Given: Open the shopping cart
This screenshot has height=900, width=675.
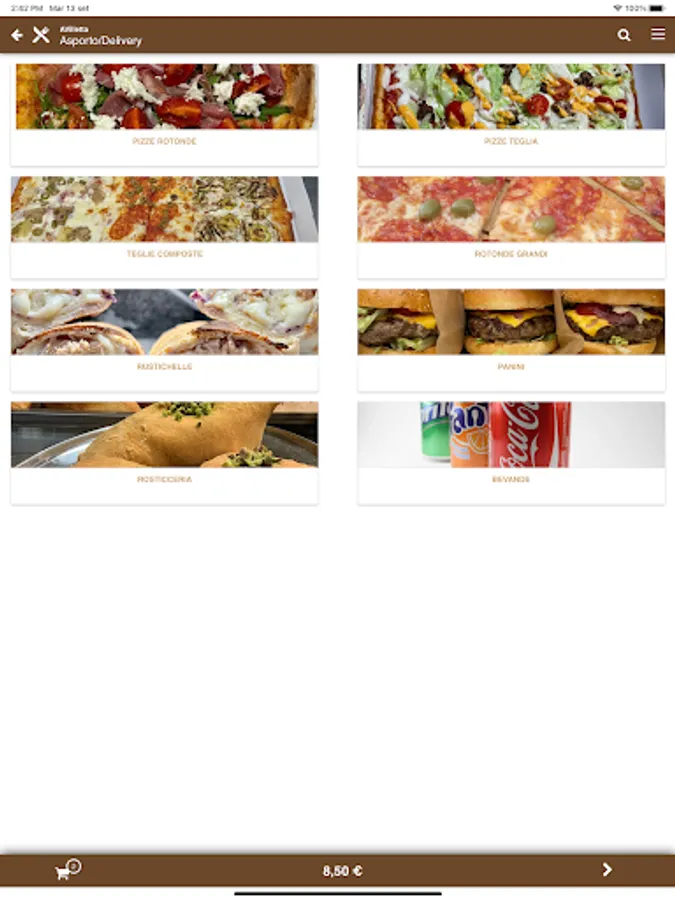Looking at the screenshot, I should click(x=67, y=870).
